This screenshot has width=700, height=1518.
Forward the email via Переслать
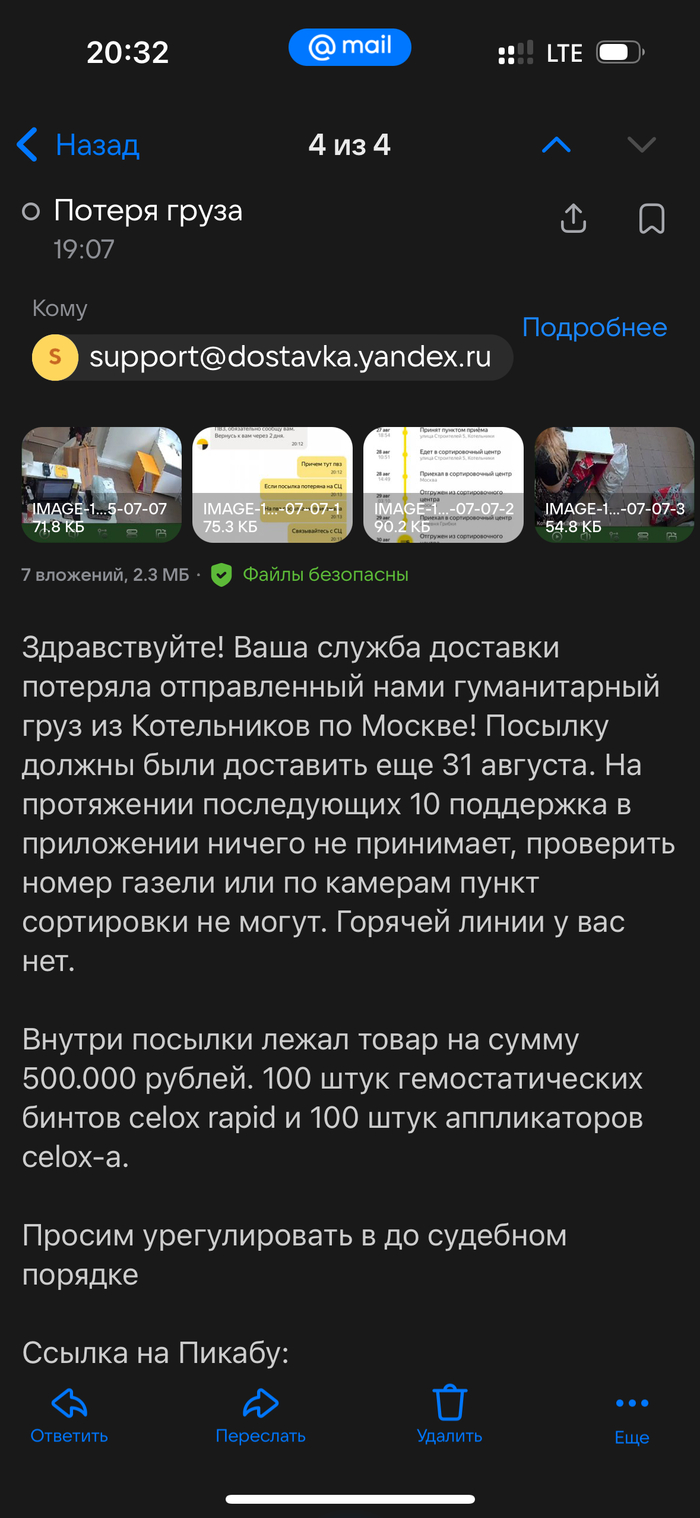(x=260, y=1415)
